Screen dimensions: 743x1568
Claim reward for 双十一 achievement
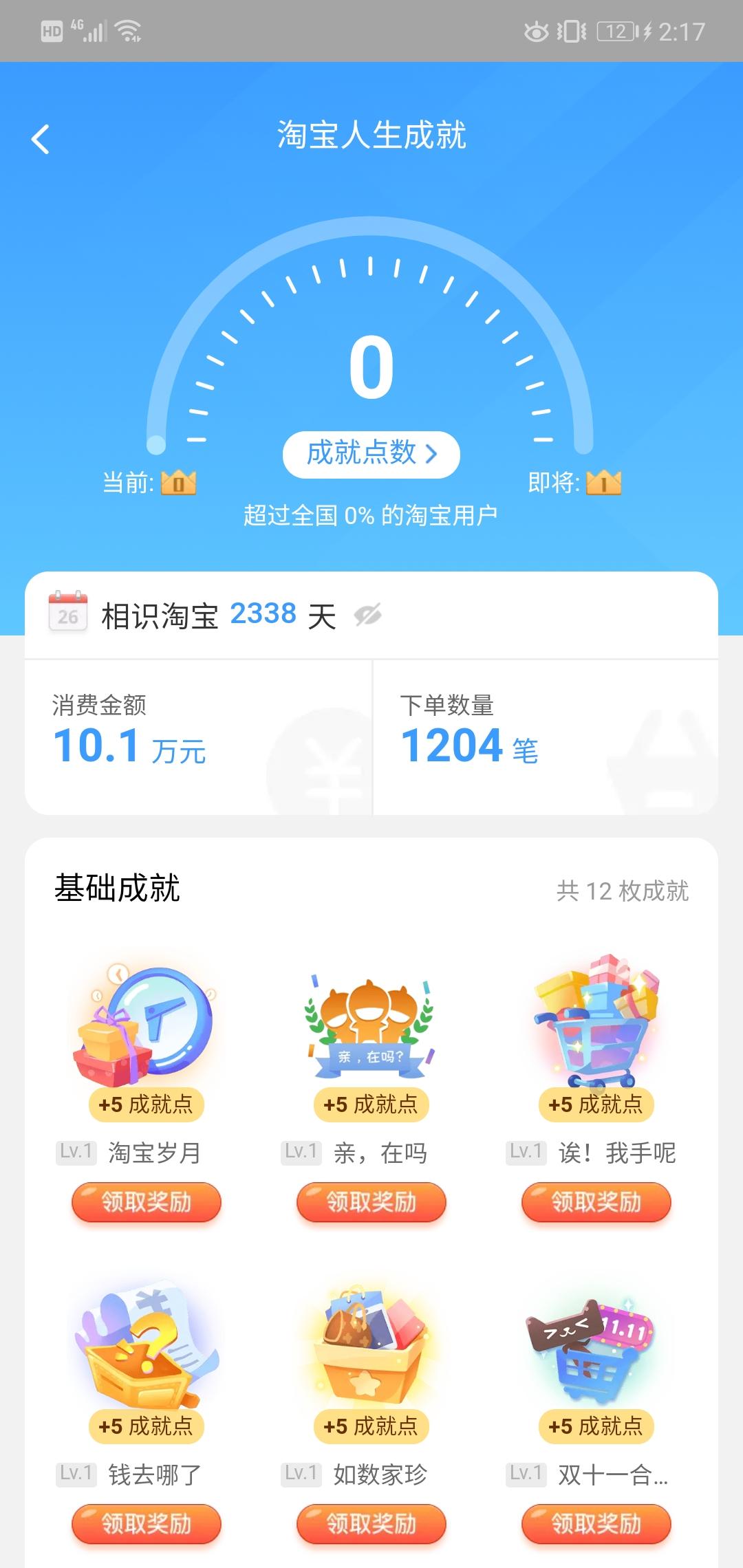point(596,1523)
